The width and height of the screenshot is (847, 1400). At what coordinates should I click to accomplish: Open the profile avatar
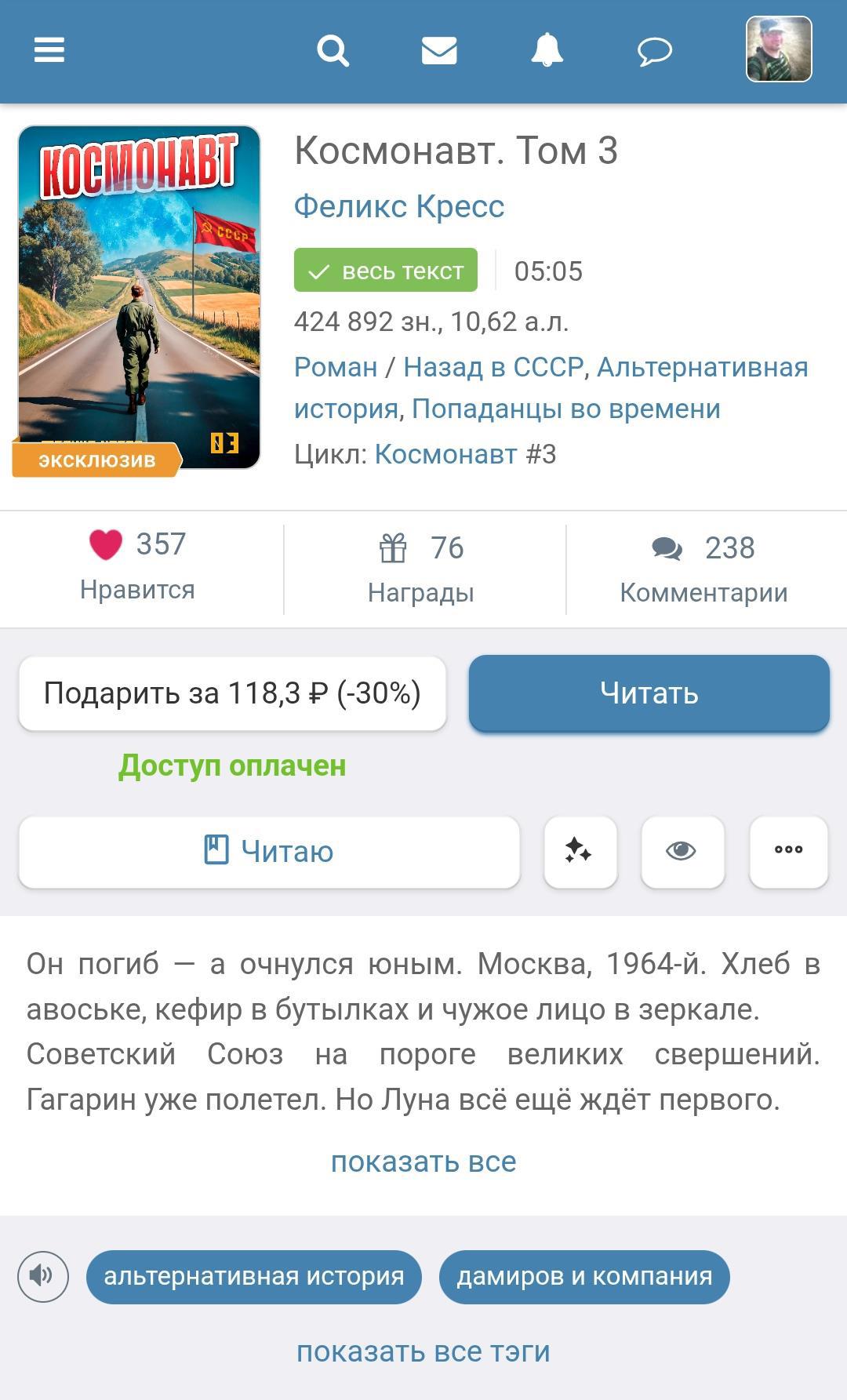778,50
